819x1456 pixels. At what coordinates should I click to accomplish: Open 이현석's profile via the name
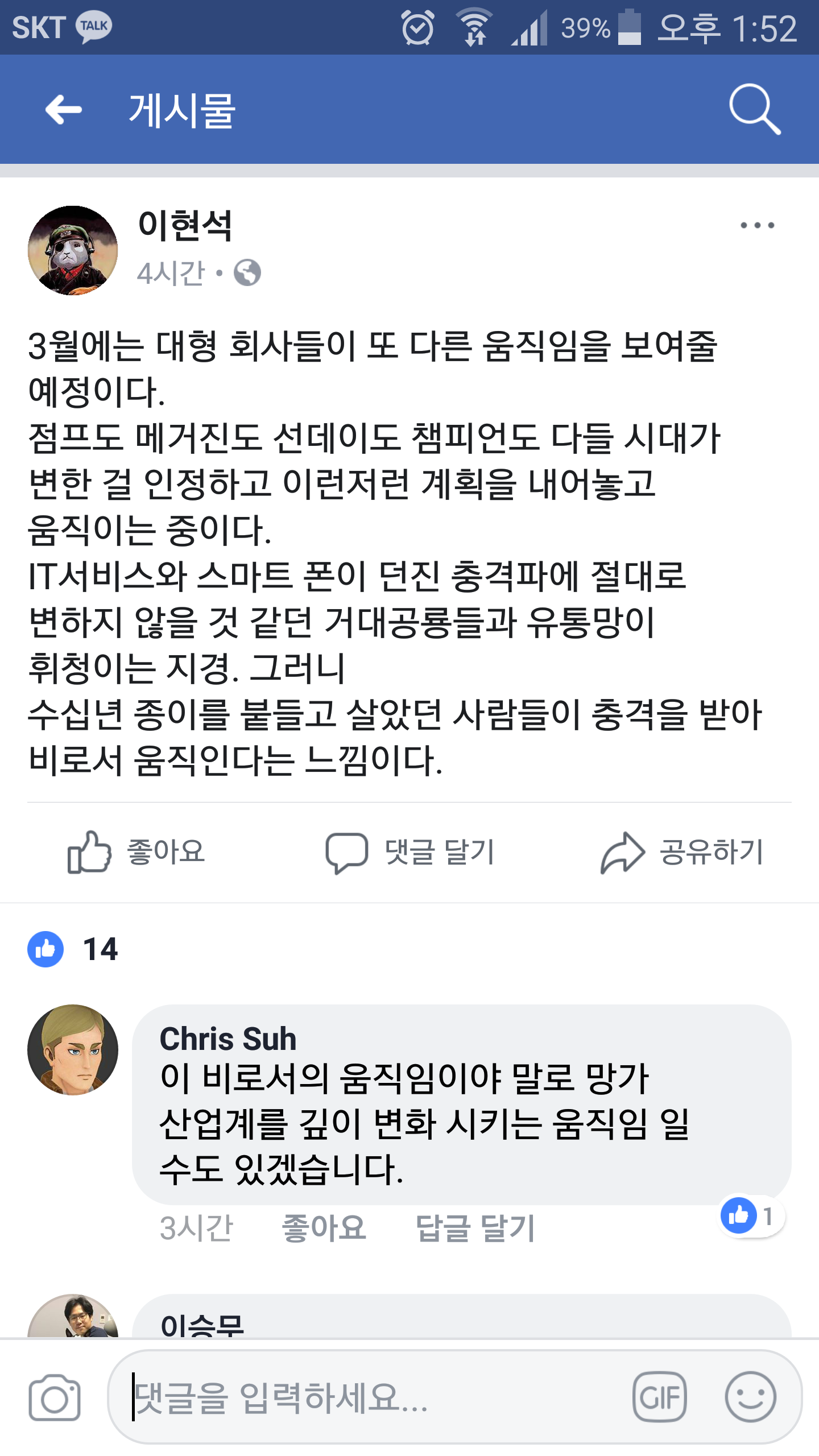point(185,226)
